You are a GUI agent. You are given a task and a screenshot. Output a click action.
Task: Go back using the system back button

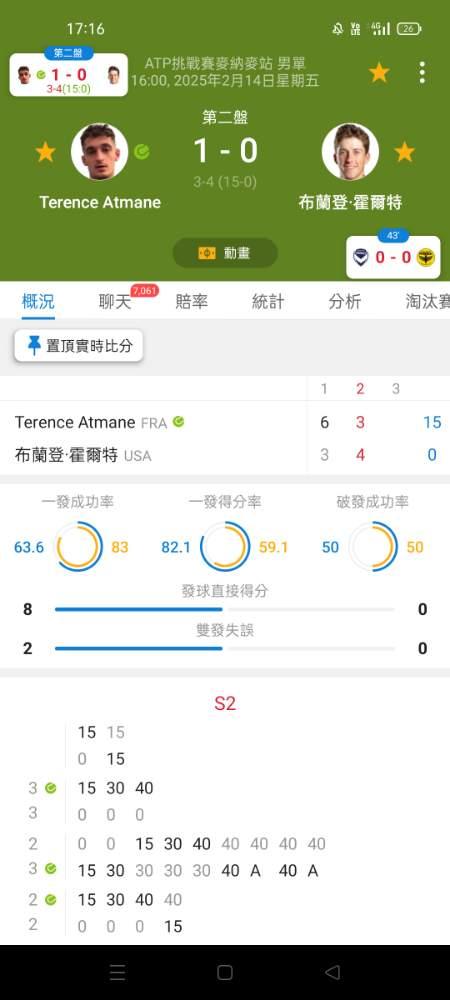(332, 972)
